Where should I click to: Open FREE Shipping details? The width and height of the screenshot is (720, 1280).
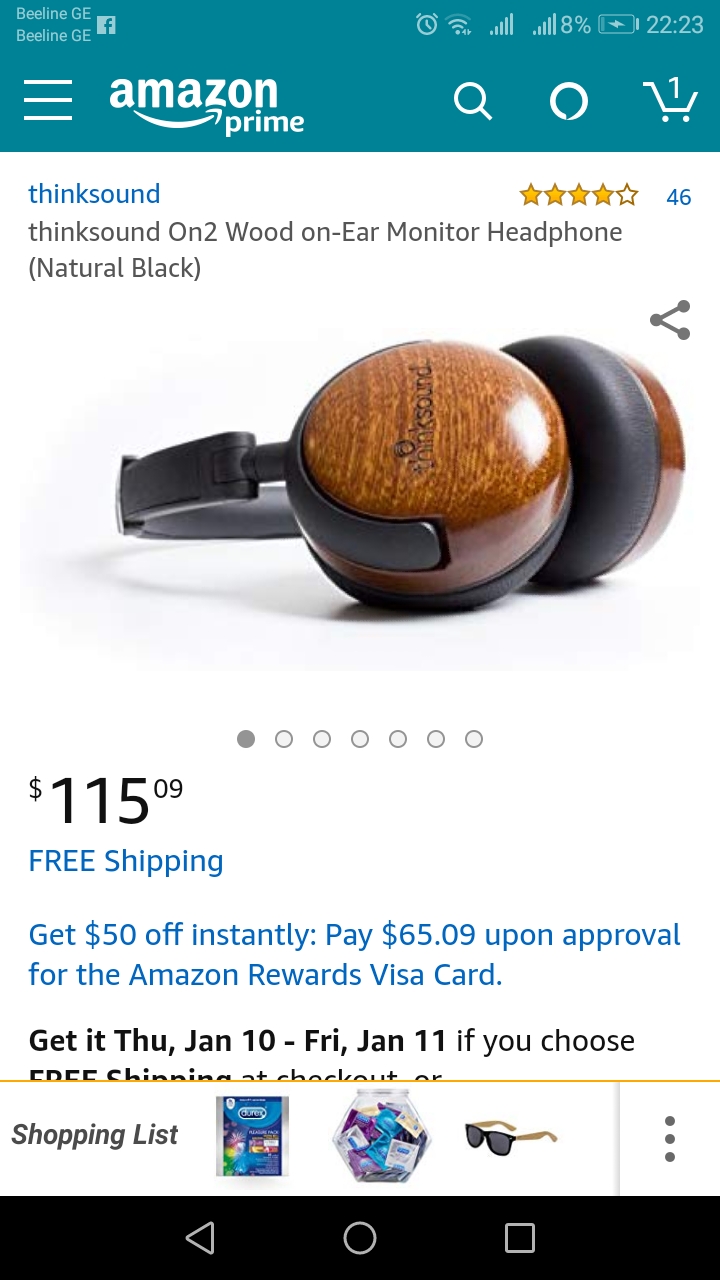point(125,860)
